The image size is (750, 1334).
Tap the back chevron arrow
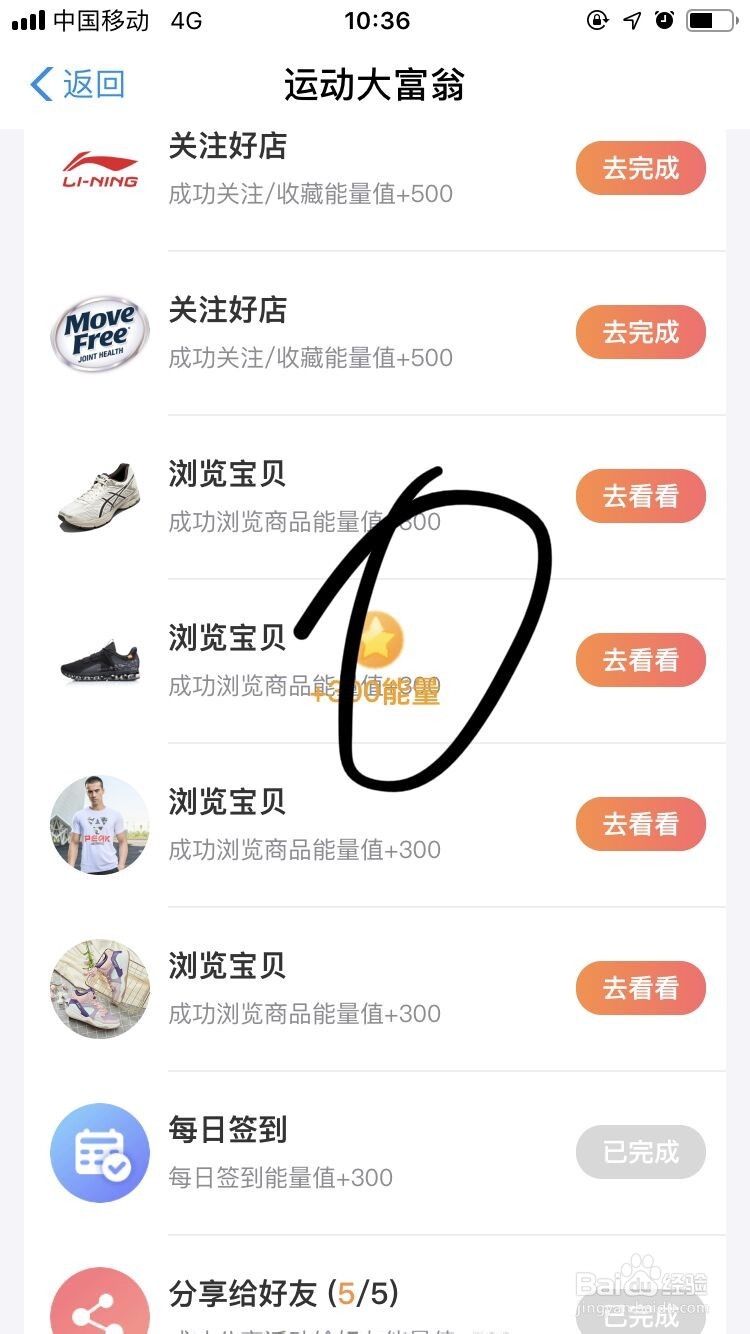point(38,86)
